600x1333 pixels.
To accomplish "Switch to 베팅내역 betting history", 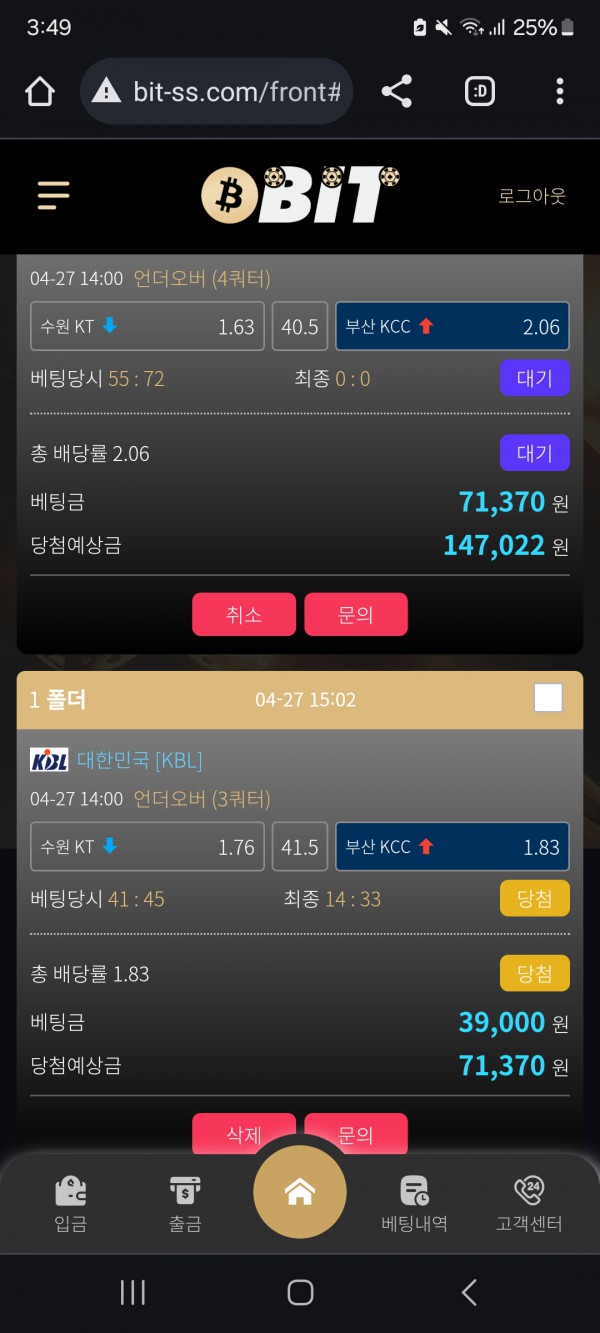I will coord(414,1204).
